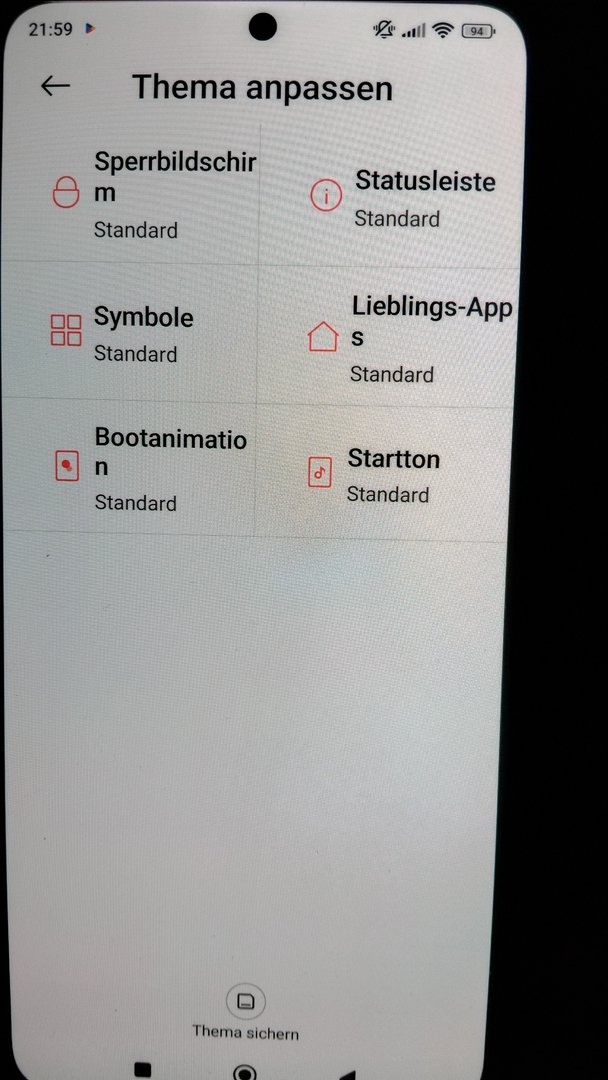This screenshot has height=1080, width=608.
Task: Tap Thema sichern to save theme
Action: (x=245, y=1012)
